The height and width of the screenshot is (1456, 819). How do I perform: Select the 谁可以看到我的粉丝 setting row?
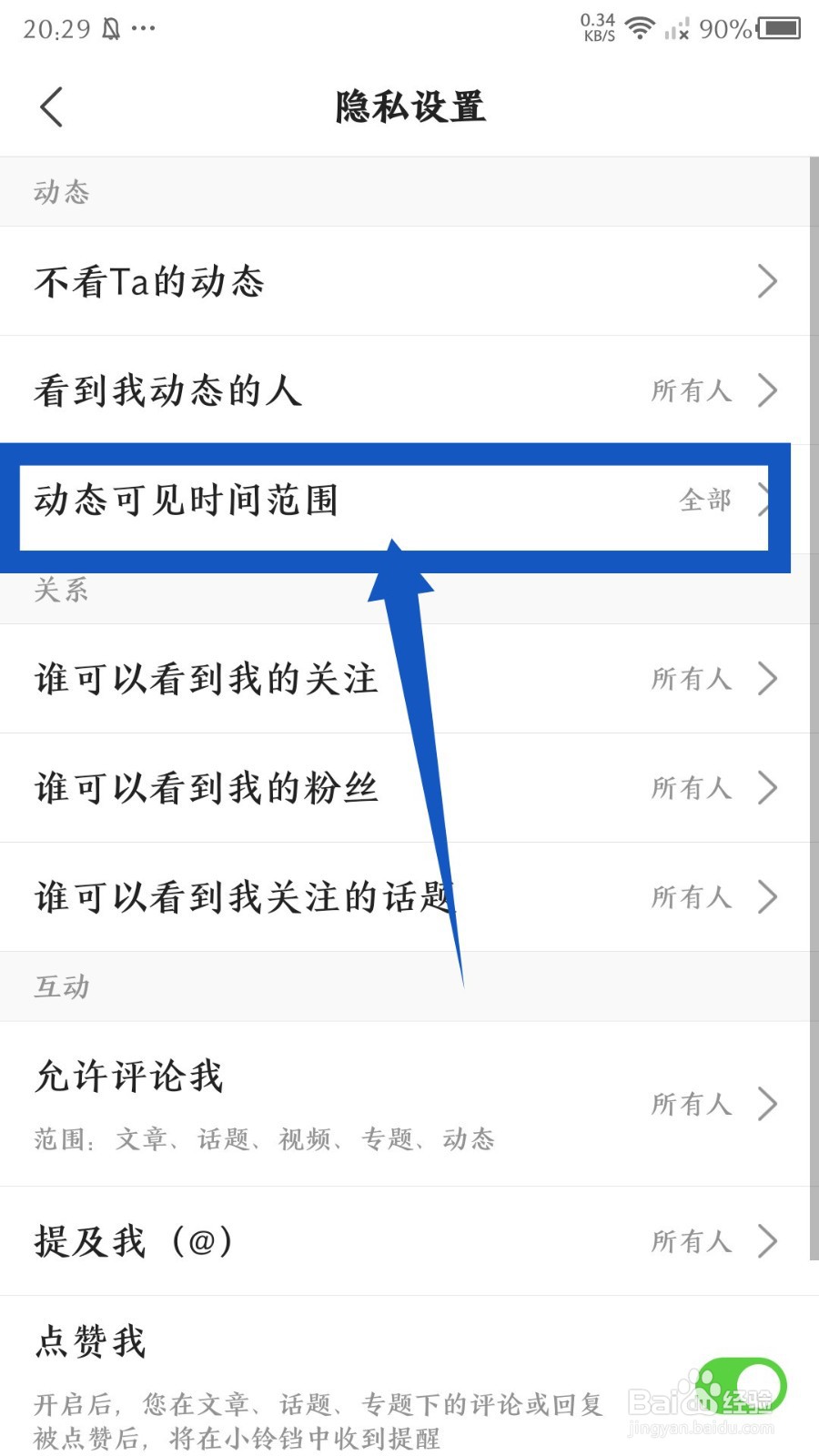pyautogui.click(x=409, y=788)
